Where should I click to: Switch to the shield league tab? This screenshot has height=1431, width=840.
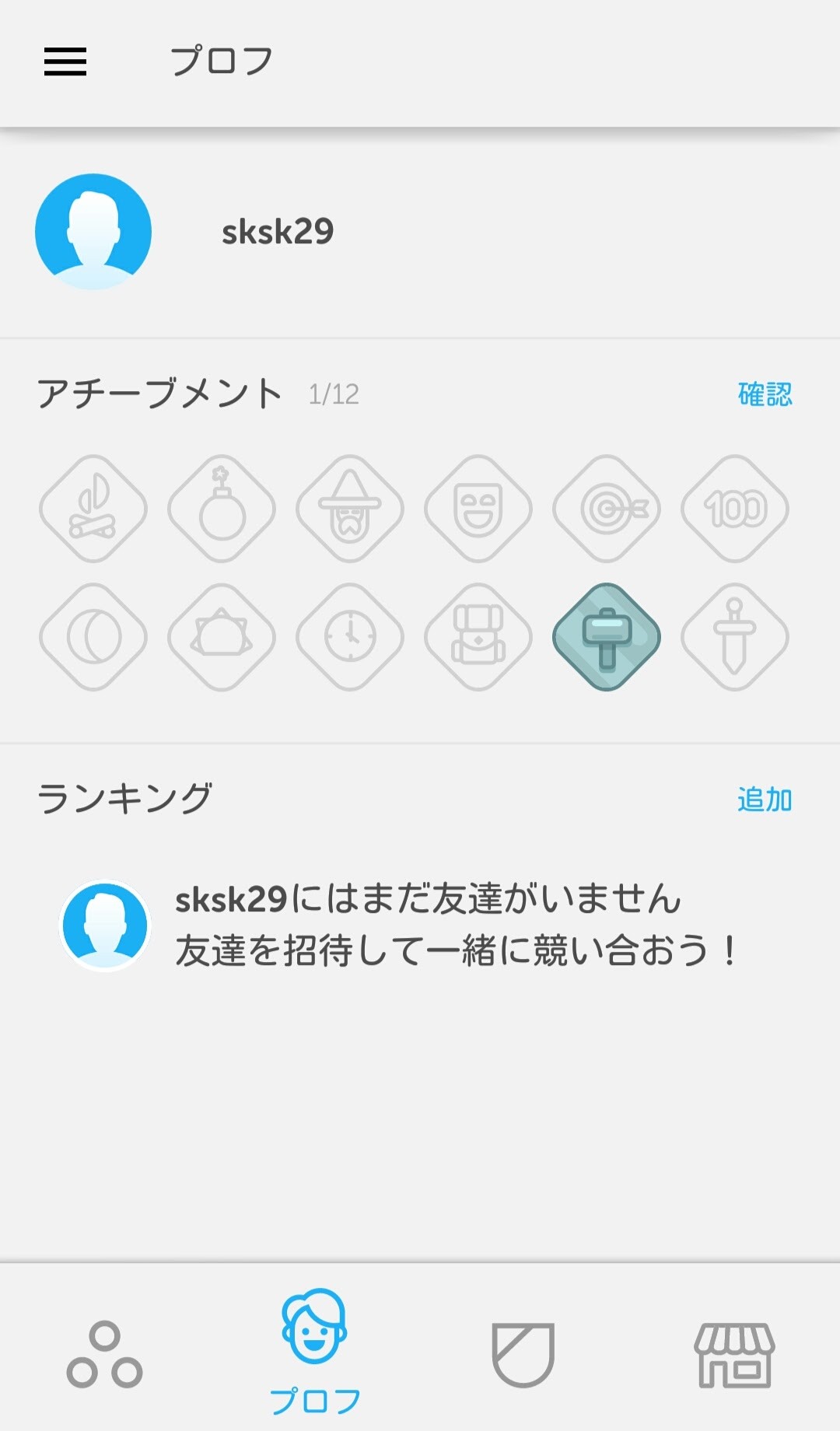523,1355
